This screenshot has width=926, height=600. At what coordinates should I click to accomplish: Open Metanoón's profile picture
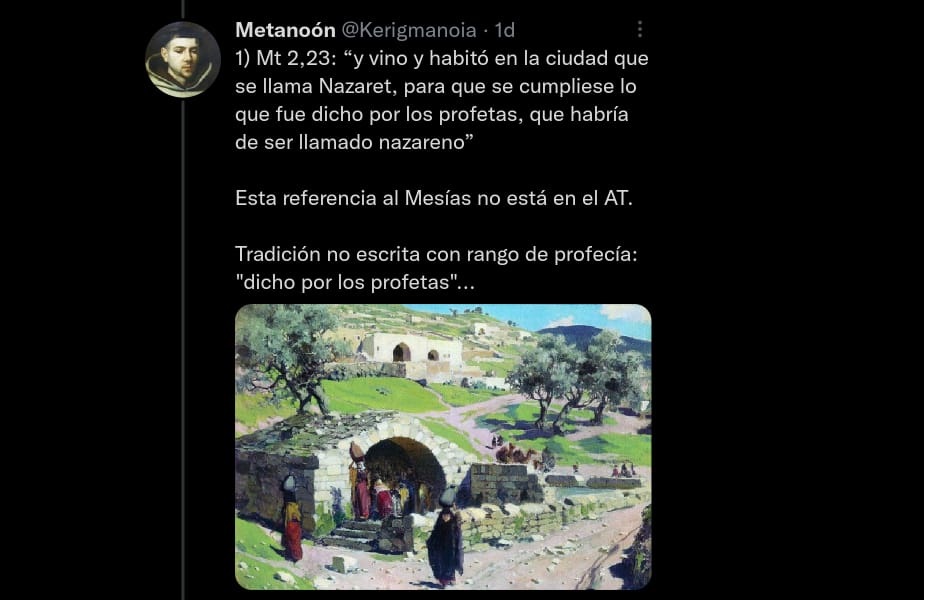click(183, 59)
